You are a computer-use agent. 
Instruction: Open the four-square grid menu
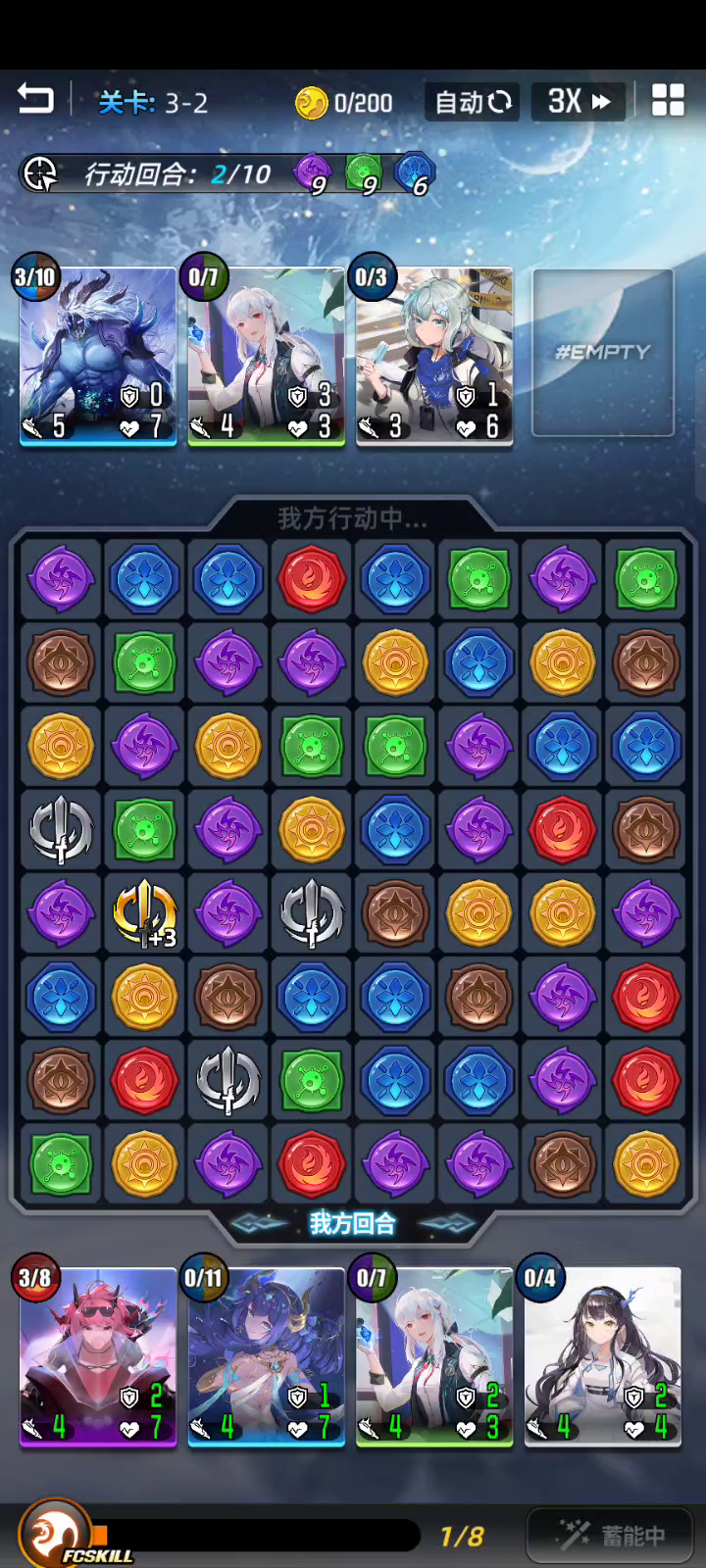(x=668, y=100)
